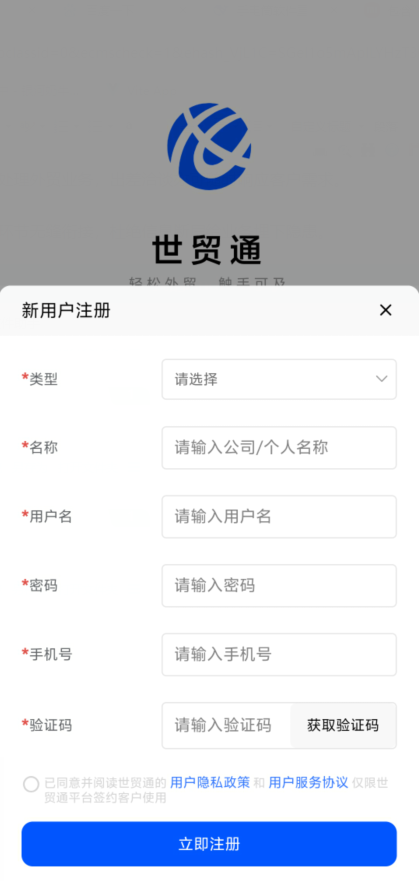Check the agreement circle before 已同意并阅读

[31, 784]
